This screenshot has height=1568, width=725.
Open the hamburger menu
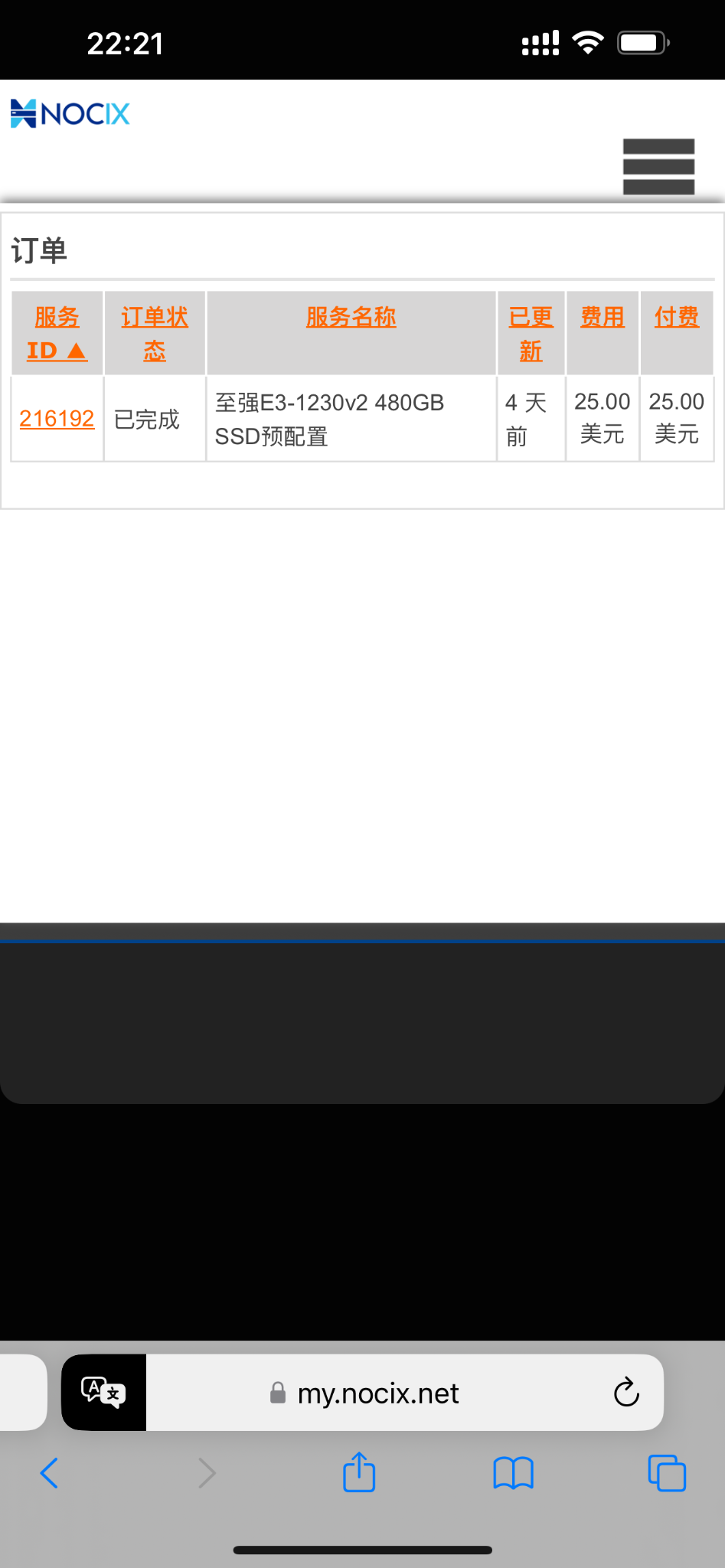point(658,166)
